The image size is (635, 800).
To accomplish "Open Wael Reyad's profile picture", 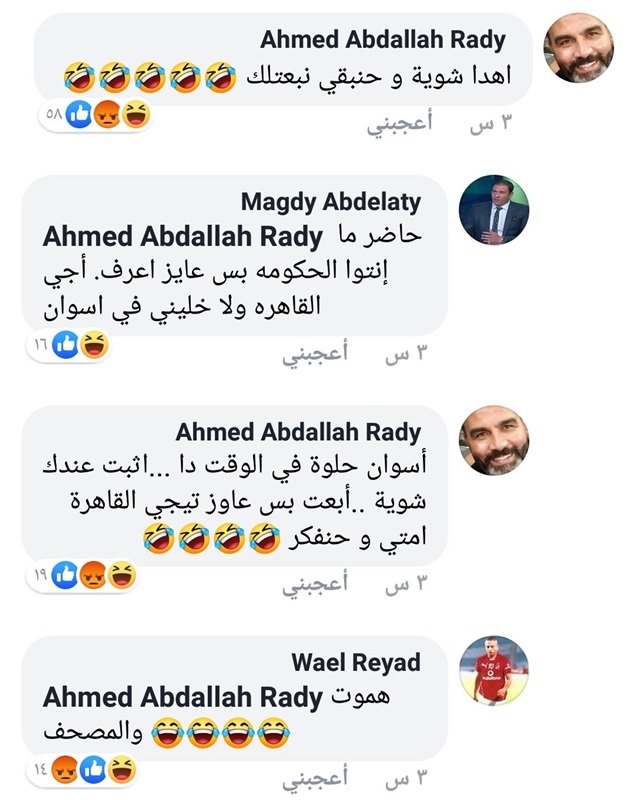I will click(493, 669).
